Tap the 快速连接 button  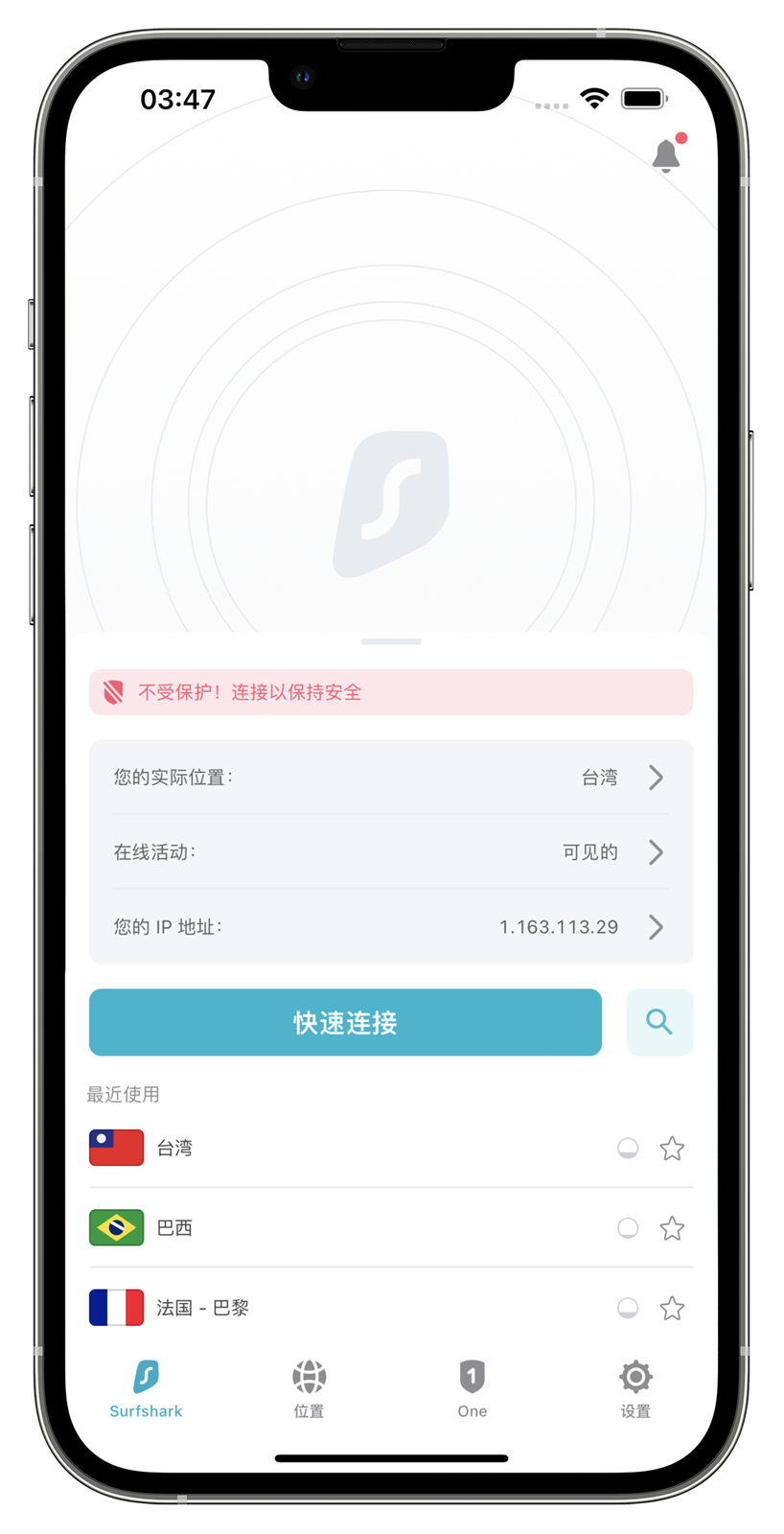(x=345, y=1022)
